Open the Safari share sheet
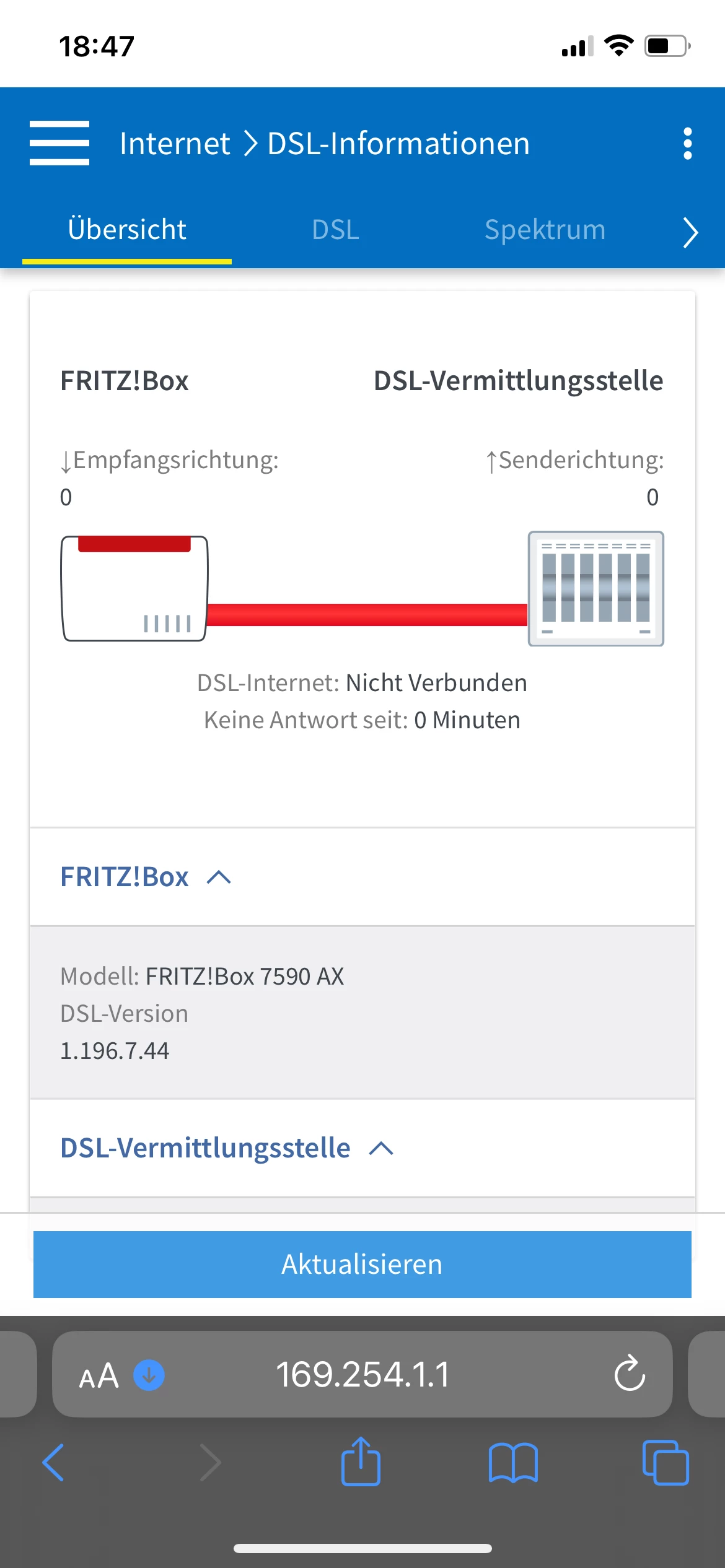 (x=361, y=1462)
